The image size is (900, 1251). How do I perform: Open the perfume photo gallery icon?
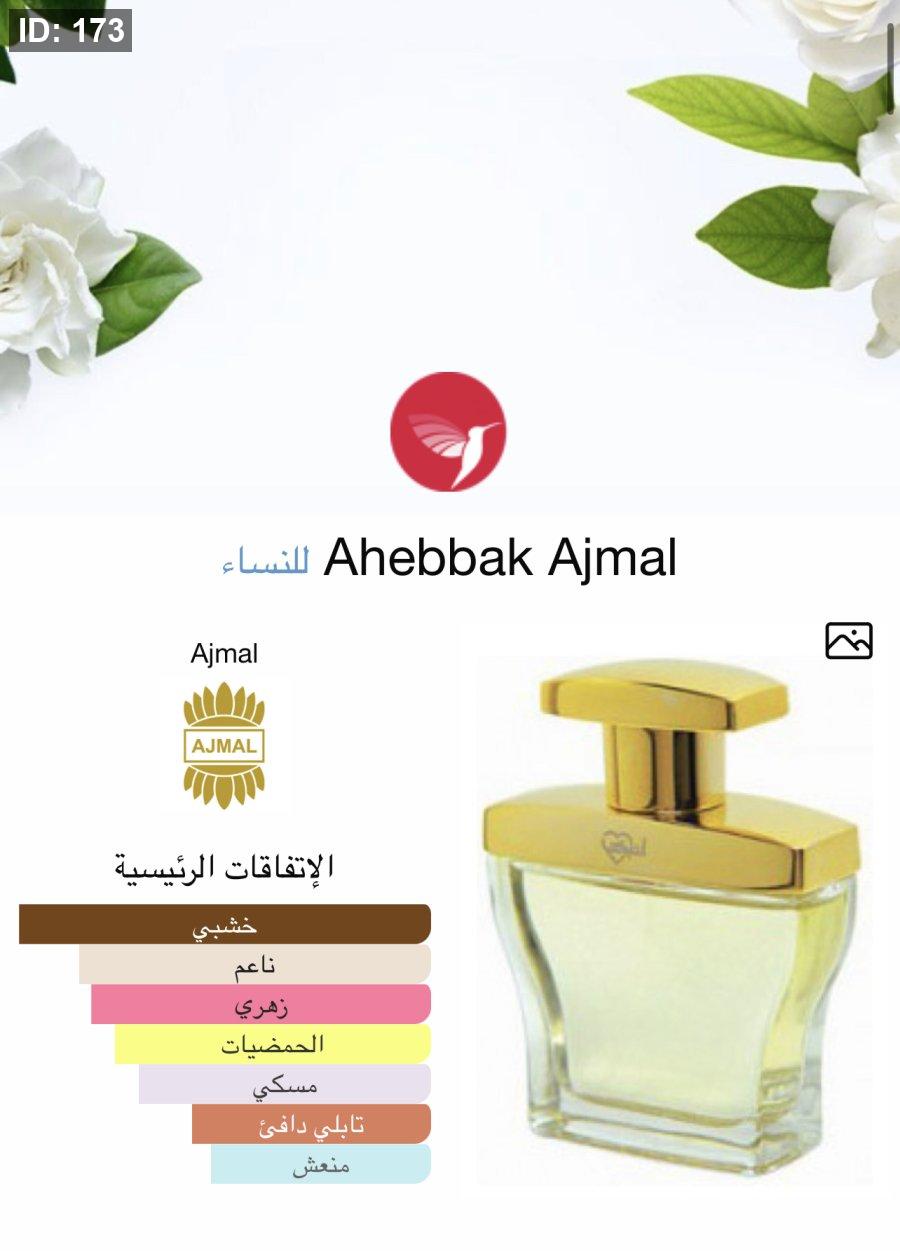coord(848,641)
